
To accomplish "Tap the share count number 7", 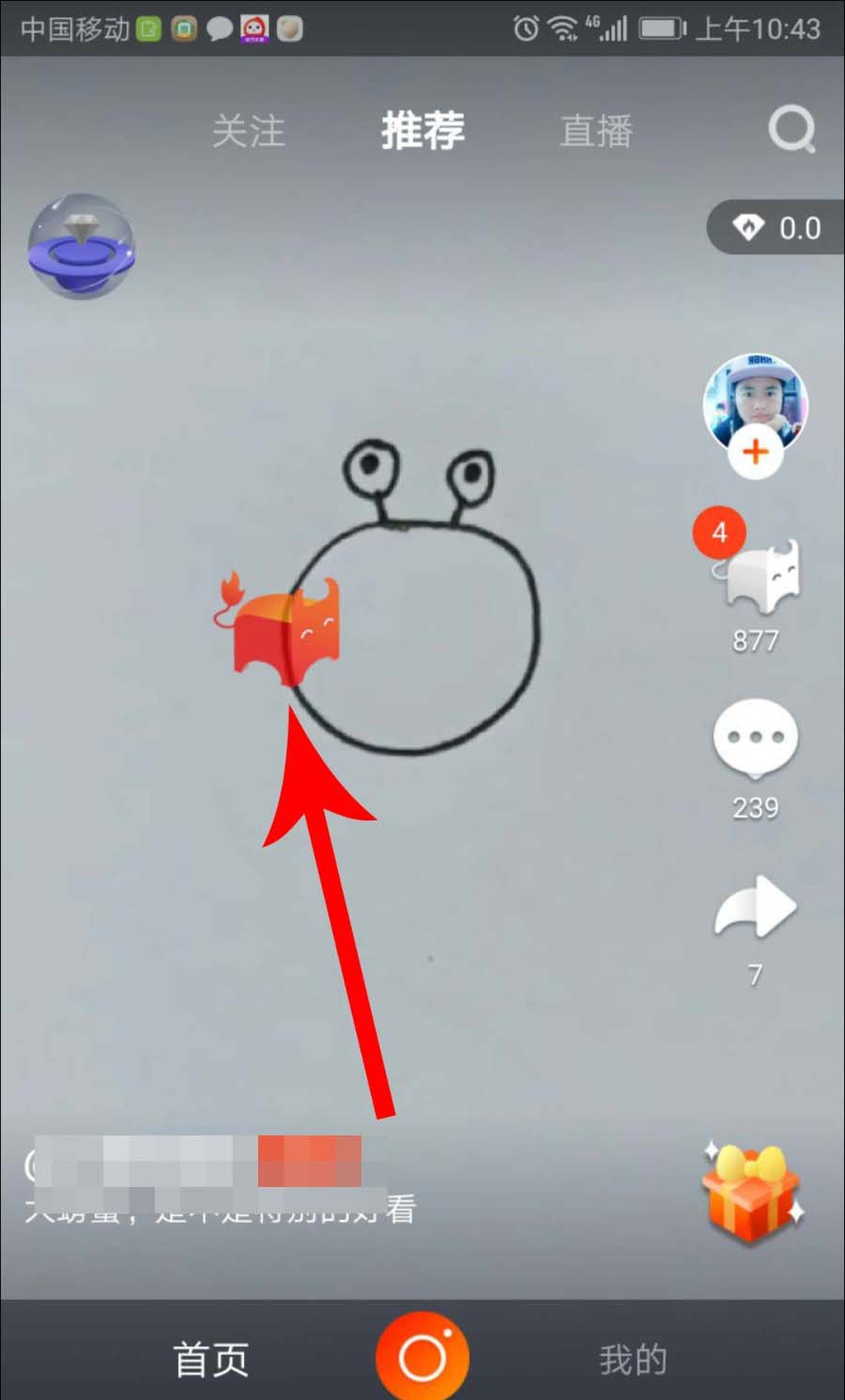I will (755, 976).
